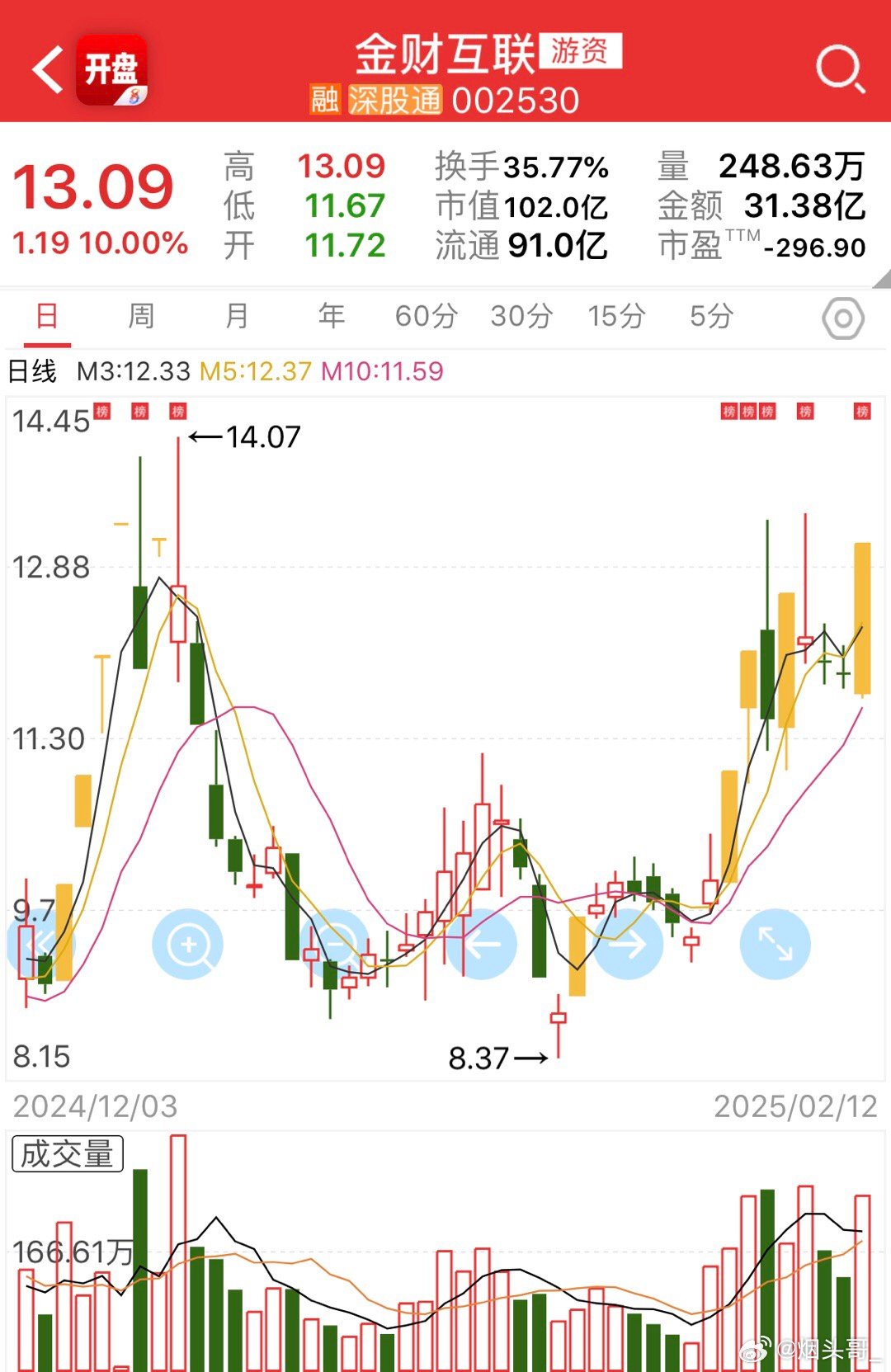Screen dimensions: 891x1372
Task: Move the chart right with the arrow
Action: coord(628,944)
